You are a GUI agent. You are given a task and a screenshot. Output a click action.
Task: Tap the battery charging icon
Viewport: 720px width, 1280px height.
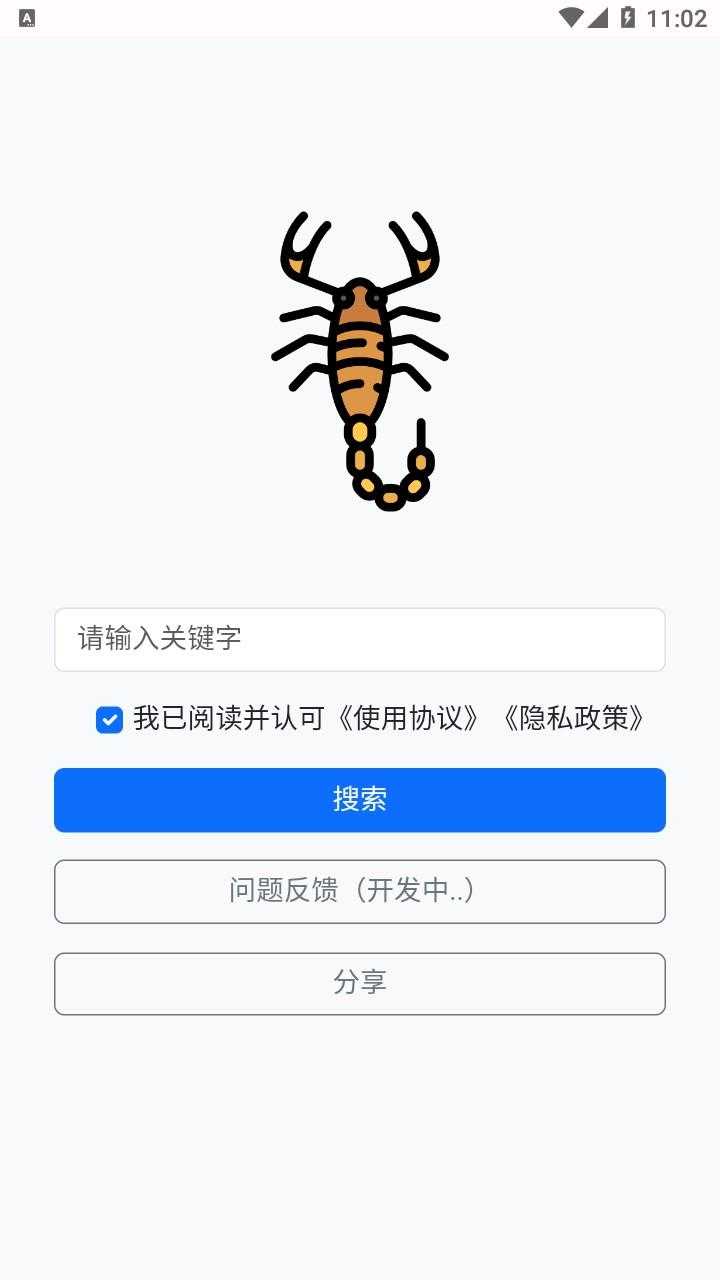click(628, 16)
